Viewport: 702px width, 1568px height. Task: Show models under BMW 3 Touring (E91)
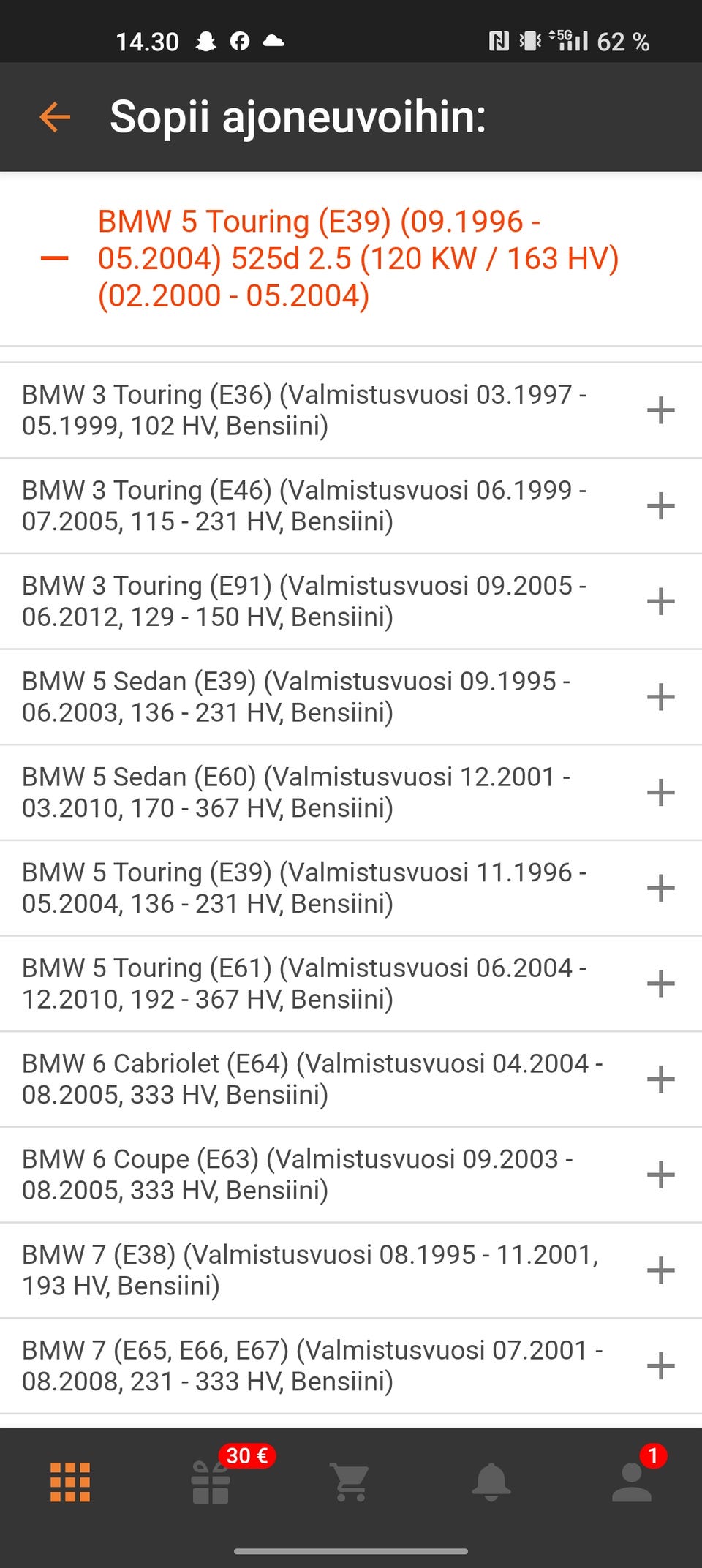(660, 601)
